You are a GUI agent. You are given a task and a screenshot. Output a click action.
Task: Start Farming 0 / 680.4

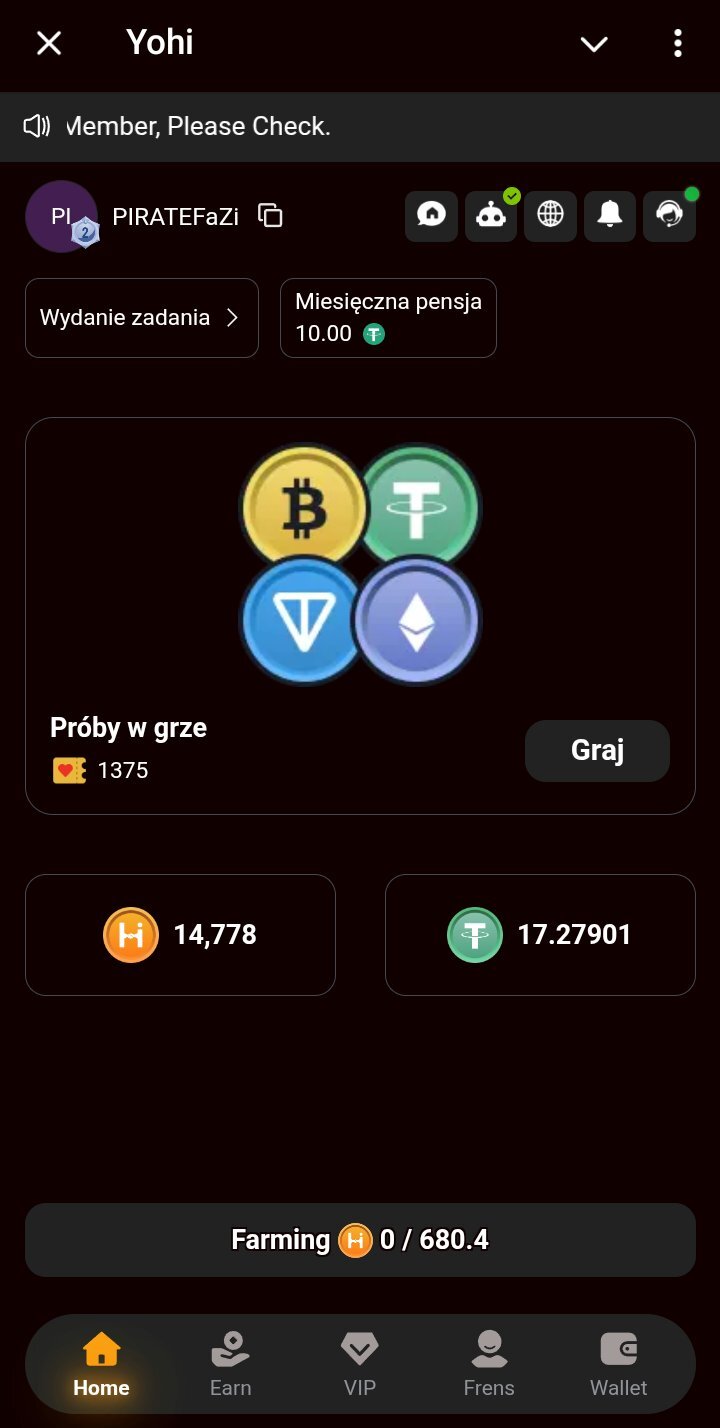click(x=360, y=1240)
